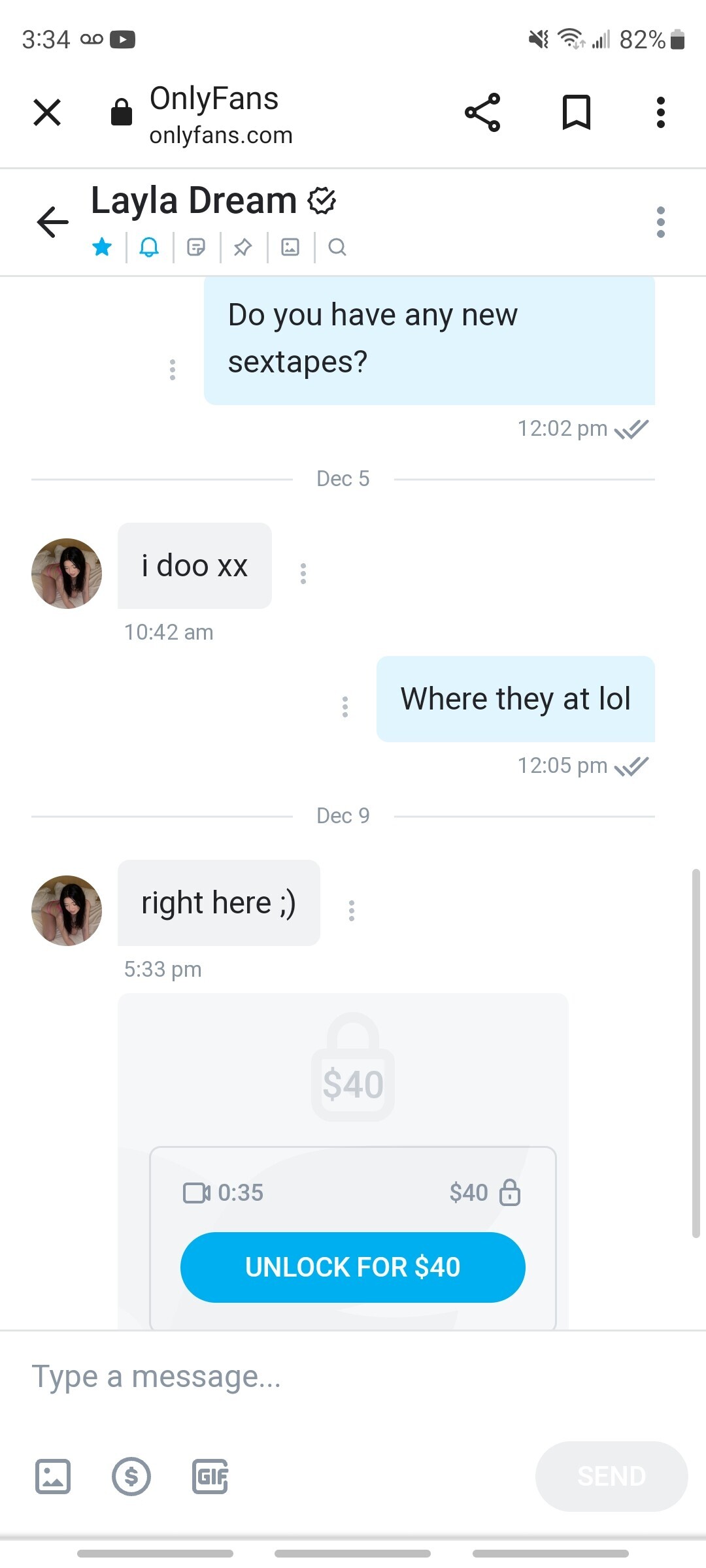Tap the Unlock for $40 button
The width and height of the screenshot is (706, 1568).
[x=353, y=1267]
